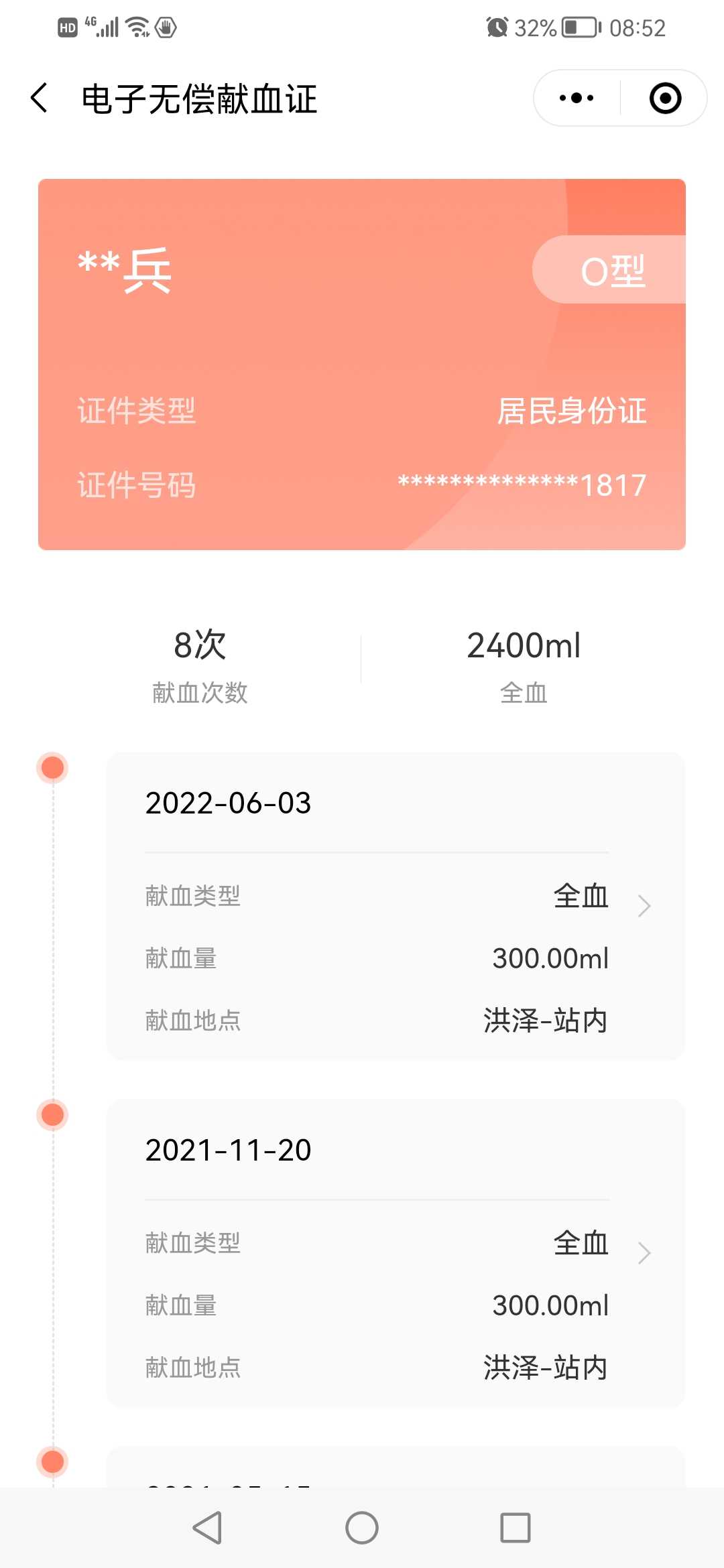Open recent apps from the navigation bar

pyautogui.click(x=516, y=1528)
